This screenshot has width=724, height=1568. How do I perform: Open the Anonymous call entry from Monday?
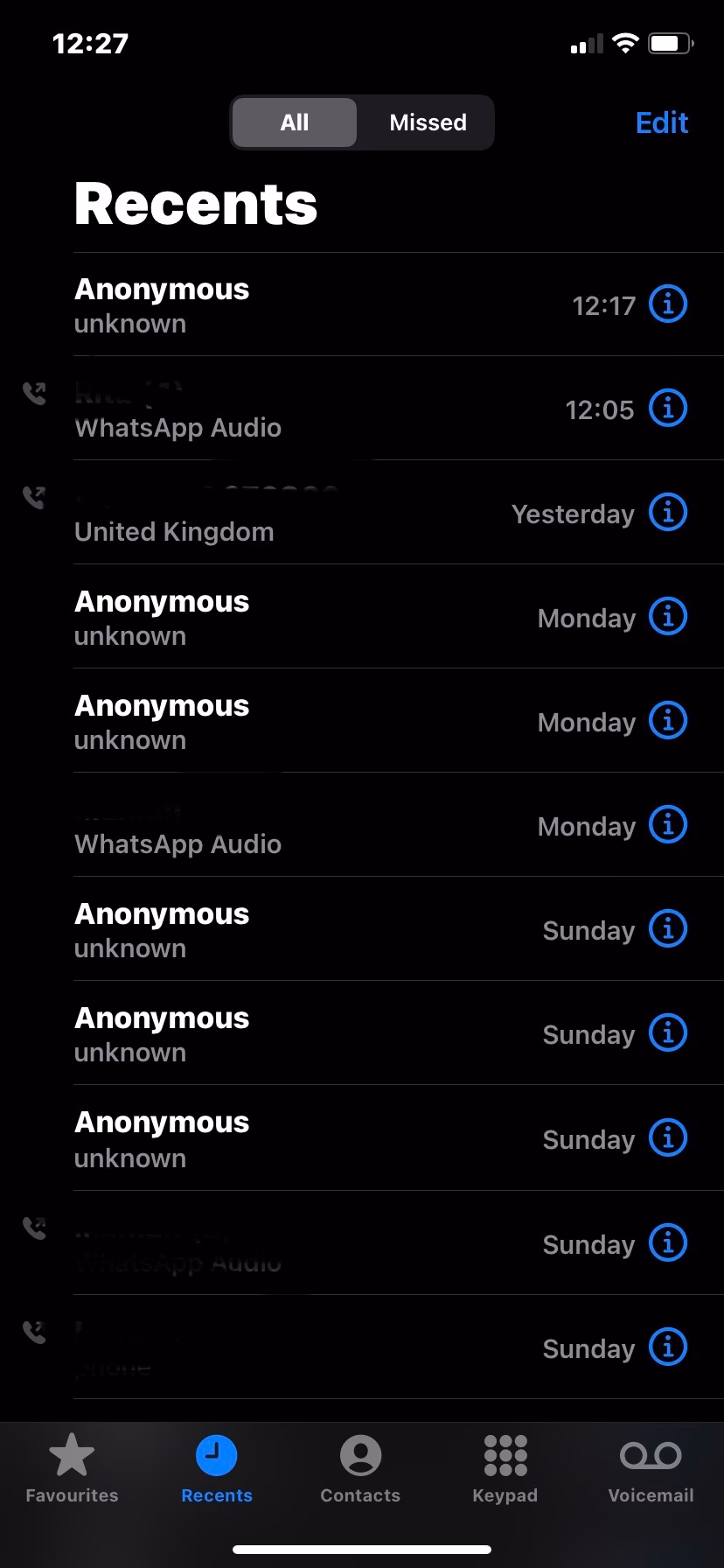point(262,617)
